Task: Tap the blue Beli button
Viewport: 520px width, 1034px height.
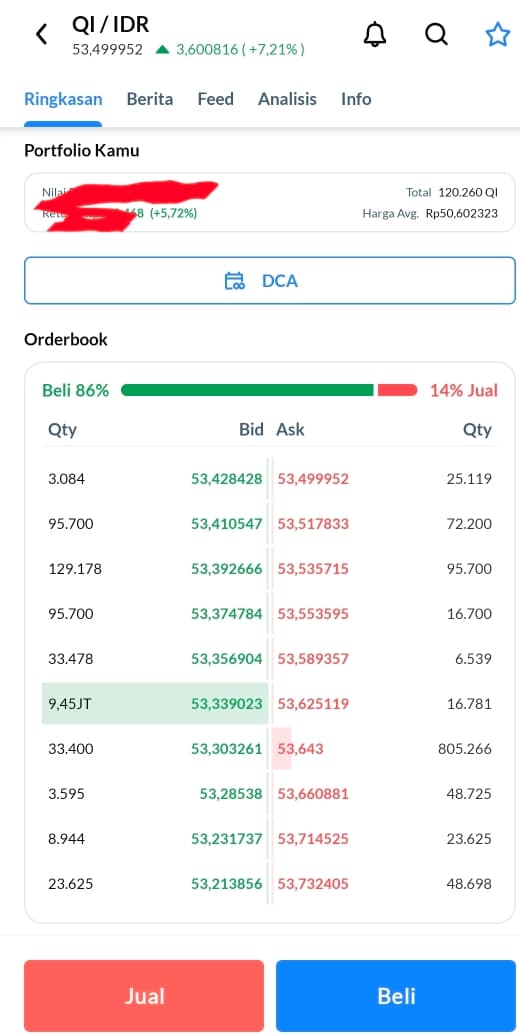Action: (395, 995)
